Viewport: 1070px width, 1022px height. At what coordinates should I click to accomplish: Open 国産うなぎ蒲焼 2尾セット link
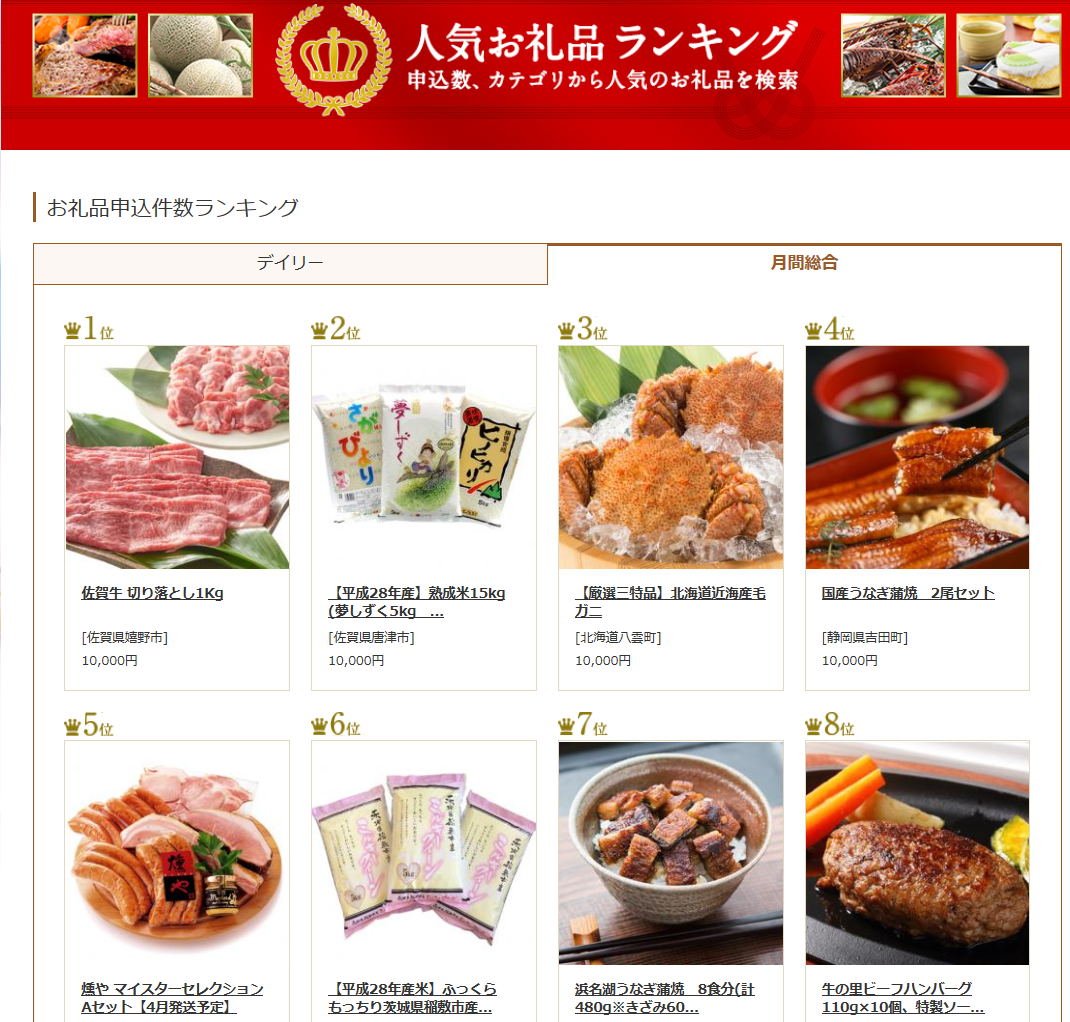908,593
